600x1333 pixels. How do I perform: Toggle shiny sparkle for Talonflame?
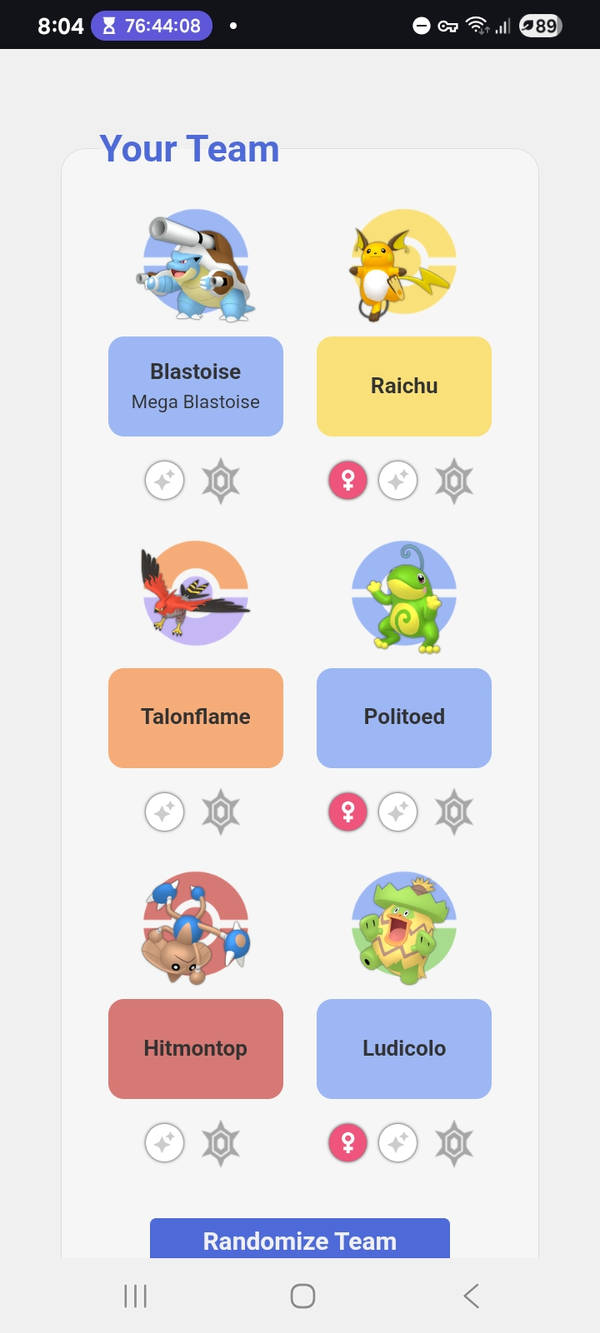165,812
